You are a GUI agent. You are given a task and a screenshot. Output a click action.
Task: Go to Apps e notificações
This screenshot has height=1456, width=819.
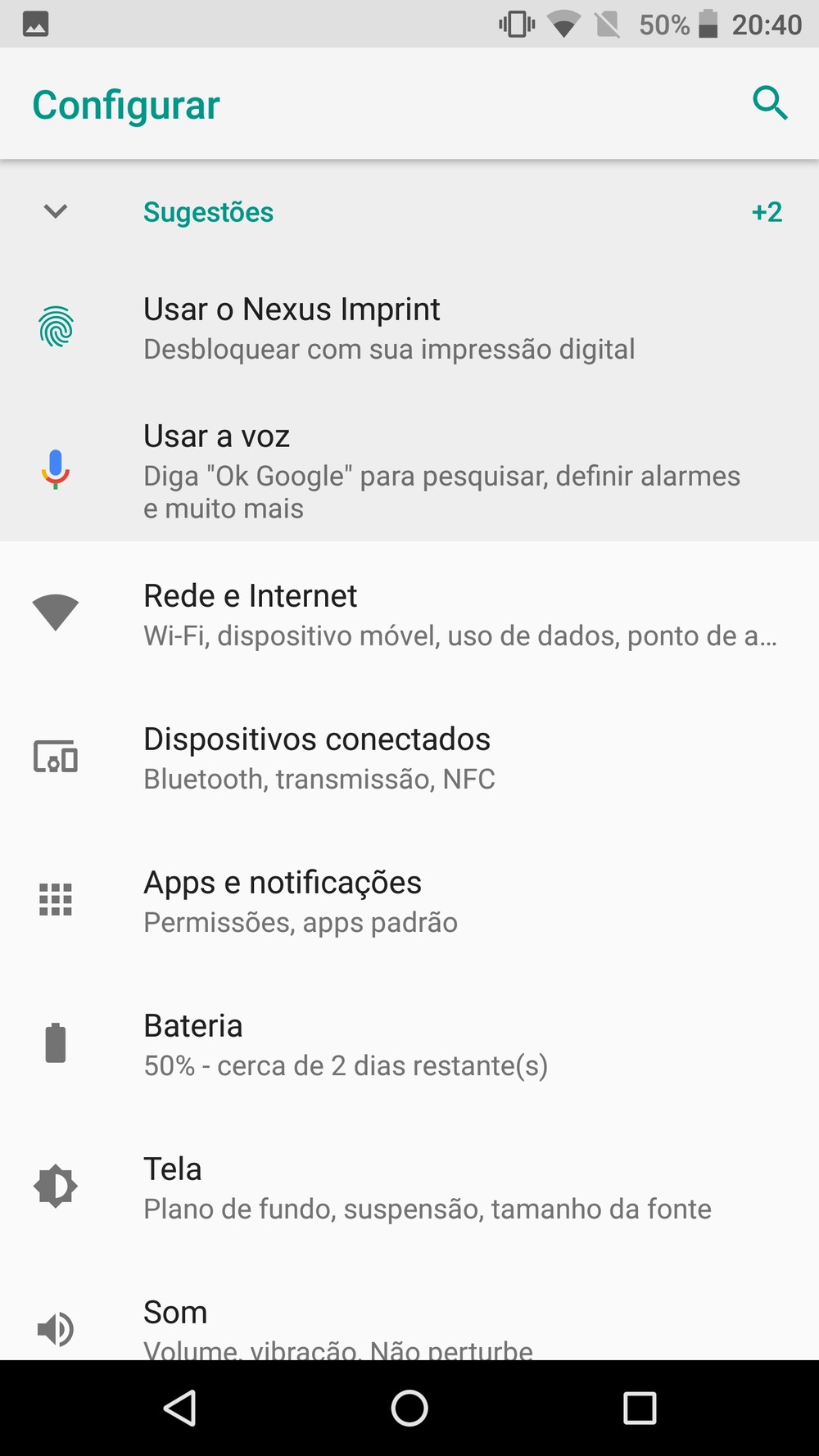[x=409, y=900]
